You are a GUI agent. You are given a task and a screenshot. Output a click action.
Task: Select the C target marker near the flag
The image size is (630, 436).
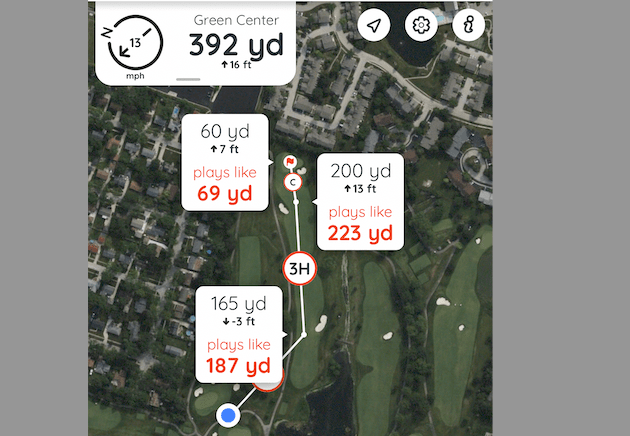(293, 182)
